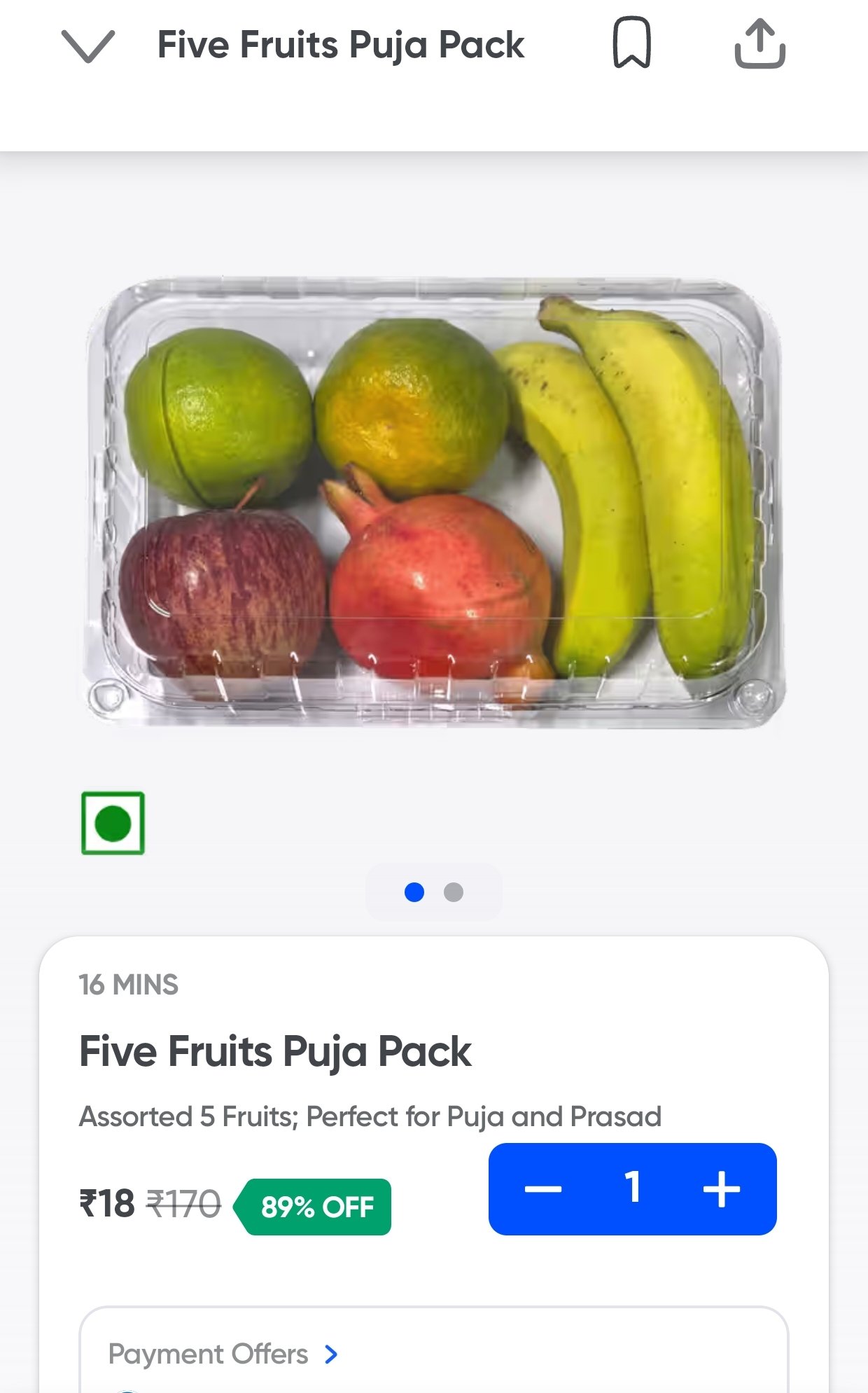The image size is (868, 1393).
Task: Decrease quantity with the minus button
Action: pos(543,1188)
